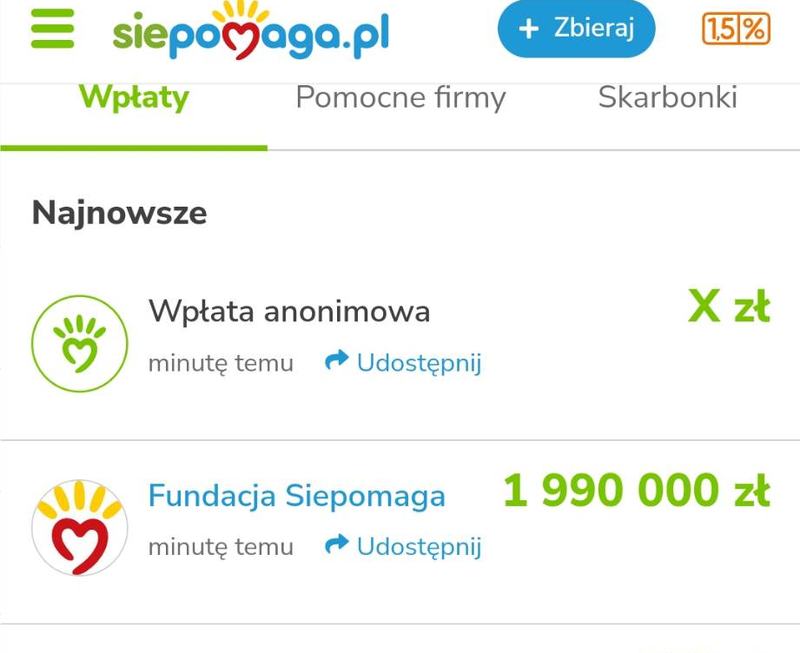
Task: Switch to the Wpłaty tab
Action: pos(134,98)
